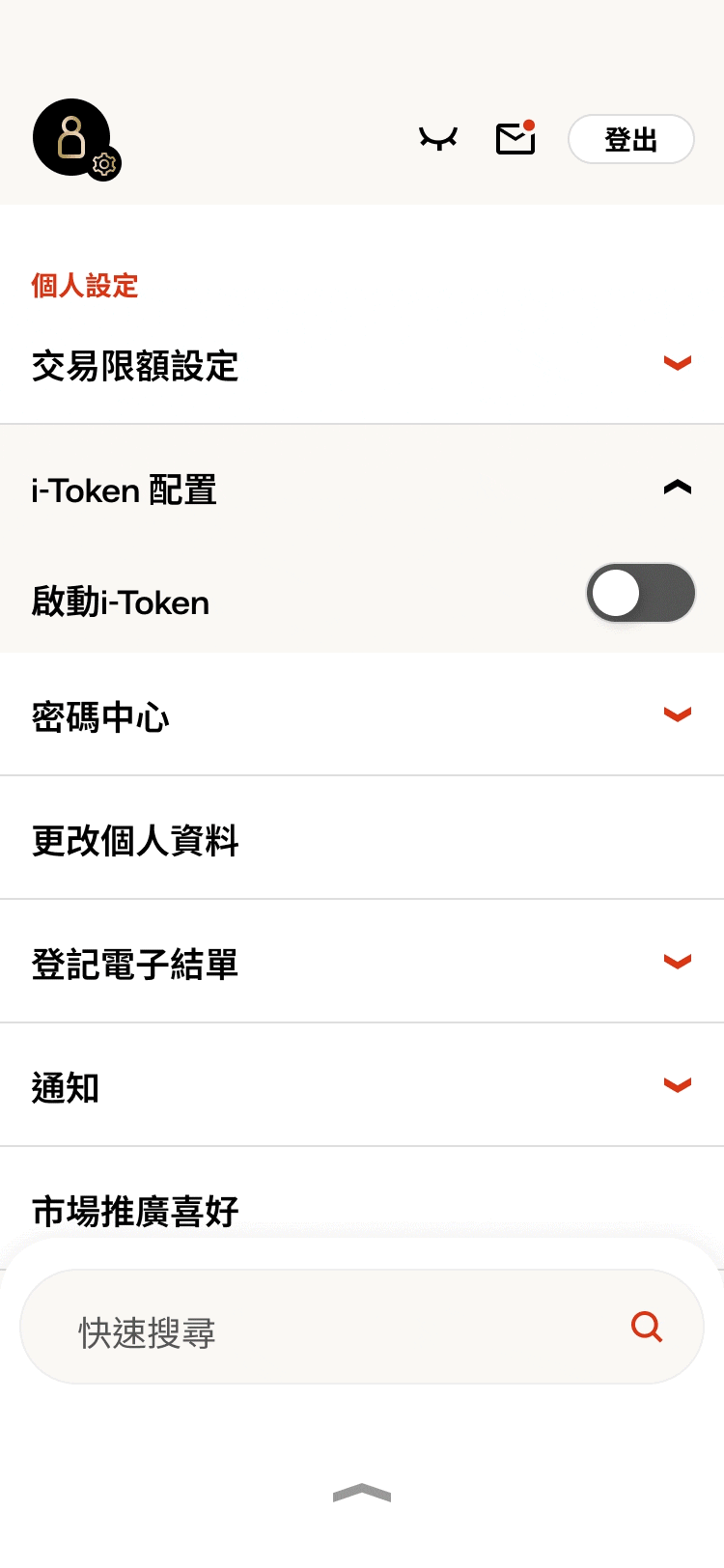Viewport: 724px width, 1568px height.
Task: Tap the 登出 logout button
Action: tap(630, 140)
